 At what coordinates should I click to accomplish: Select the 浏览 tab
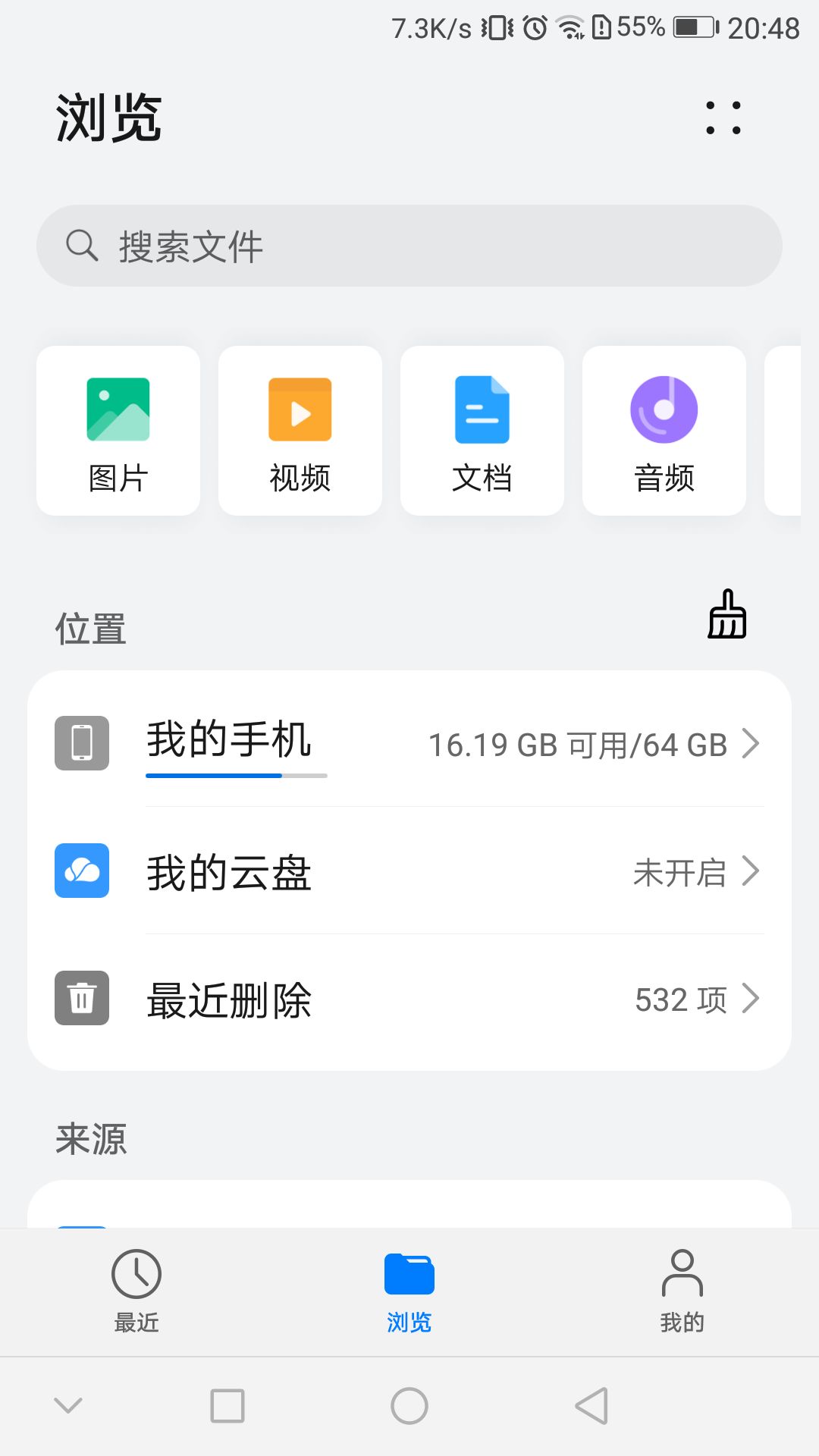pos(409,1291)
